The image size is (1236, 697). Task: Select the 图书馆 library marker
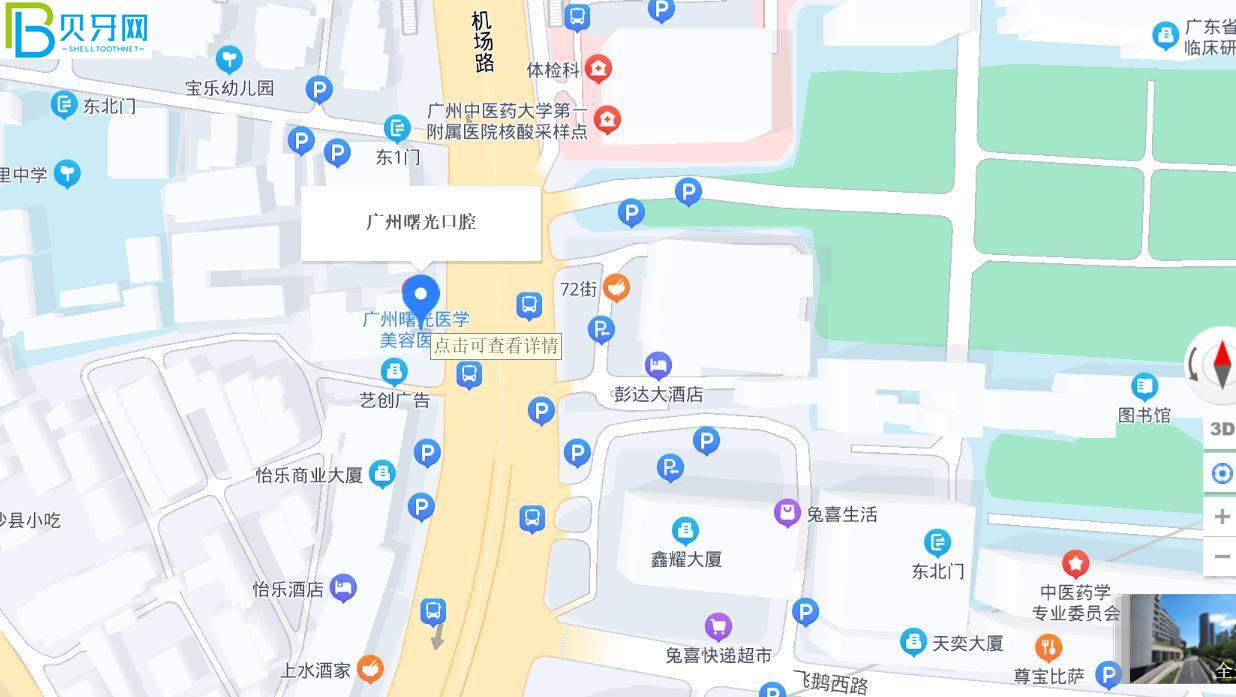coord(1144,387)
